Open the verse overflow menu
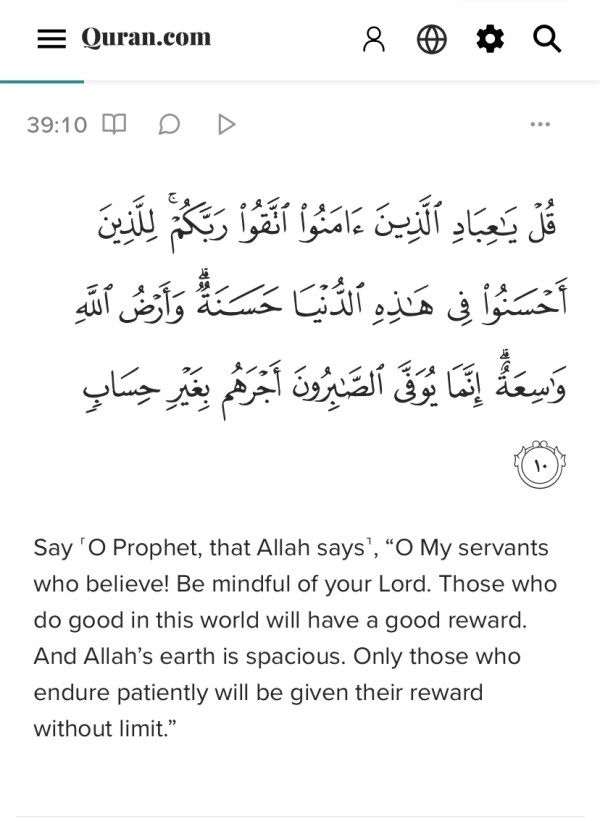This screenshot has height=821, width=600. (540, 125)
